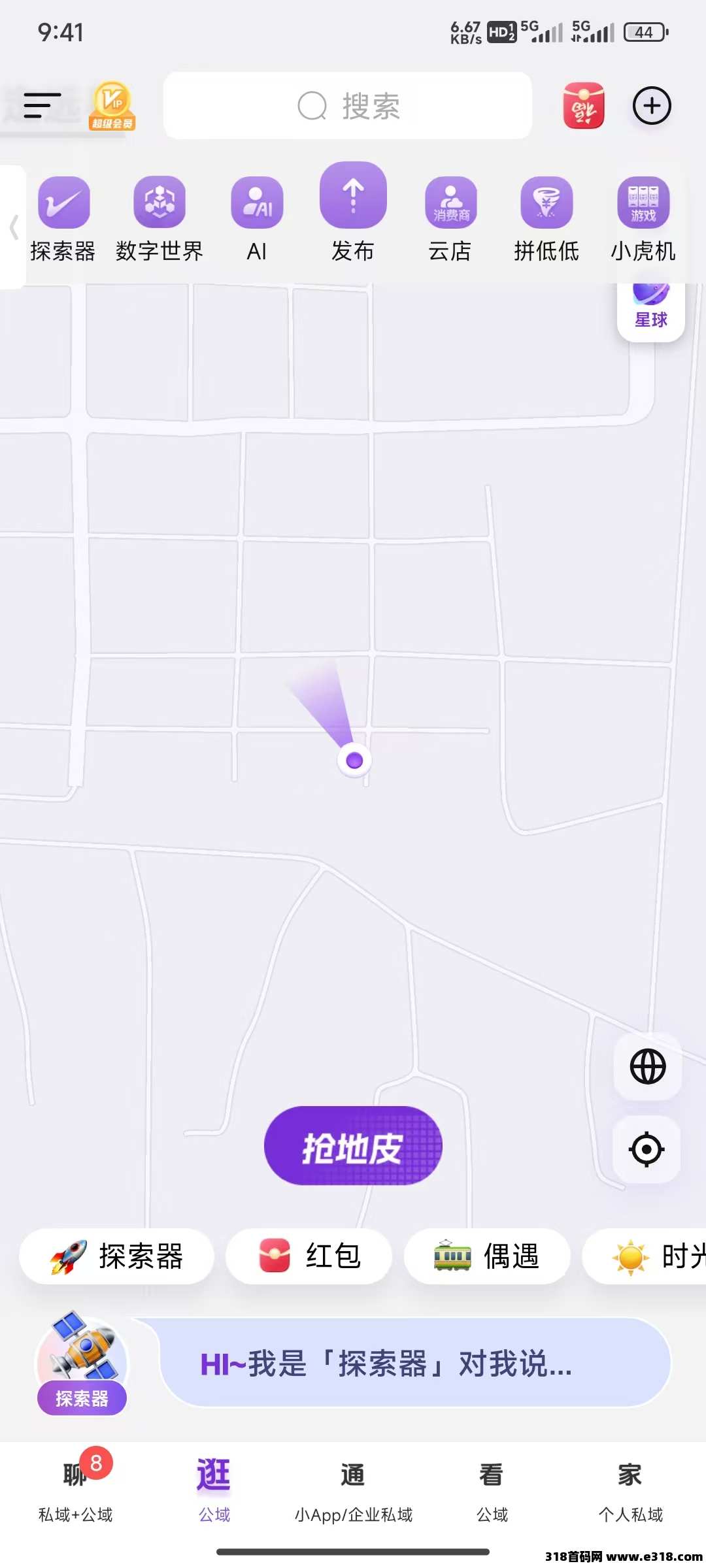Open the 探索器 assistant message bar

click(416, 1363)
